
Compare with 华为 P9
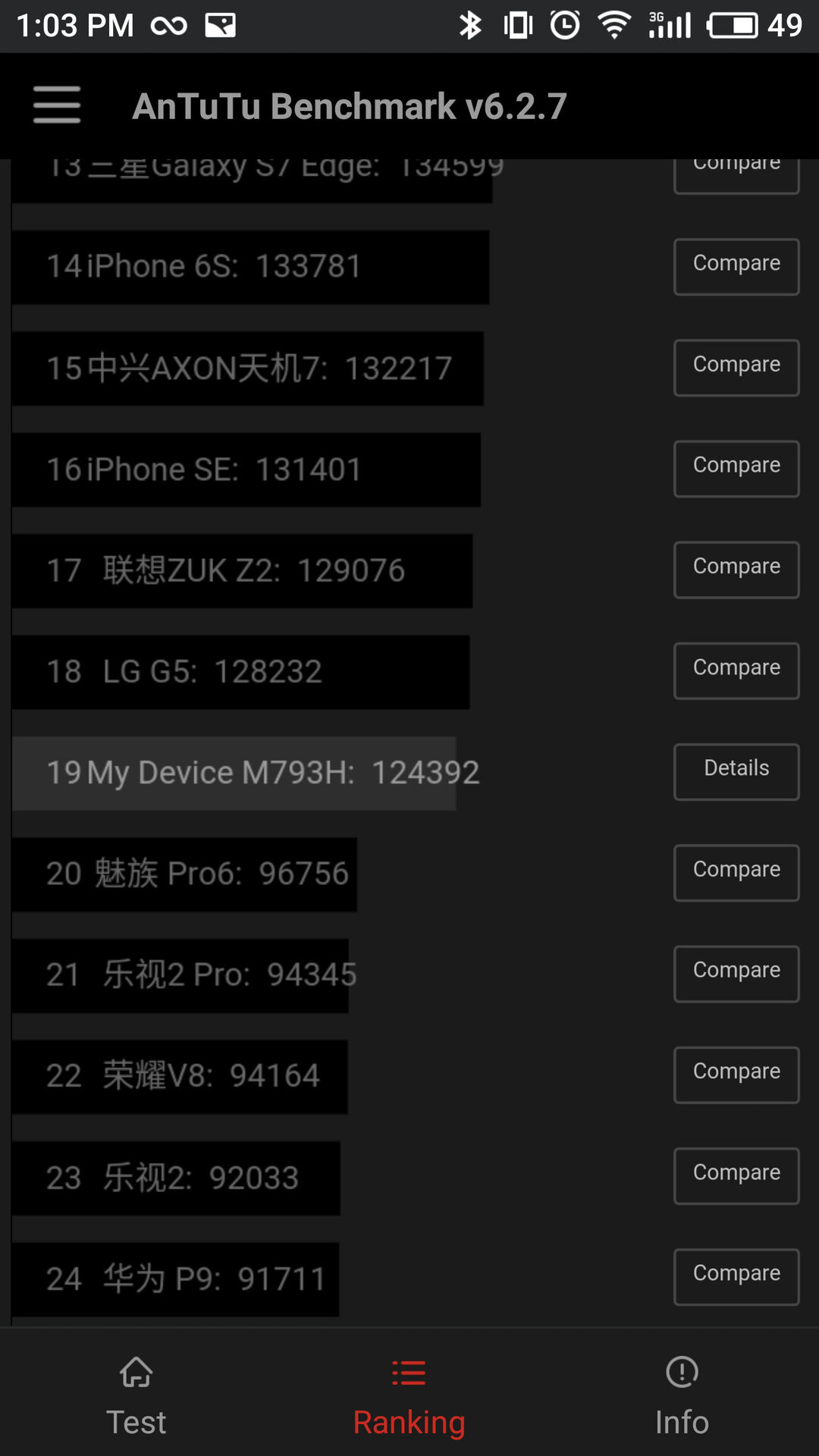click(x=736, y=1276)
